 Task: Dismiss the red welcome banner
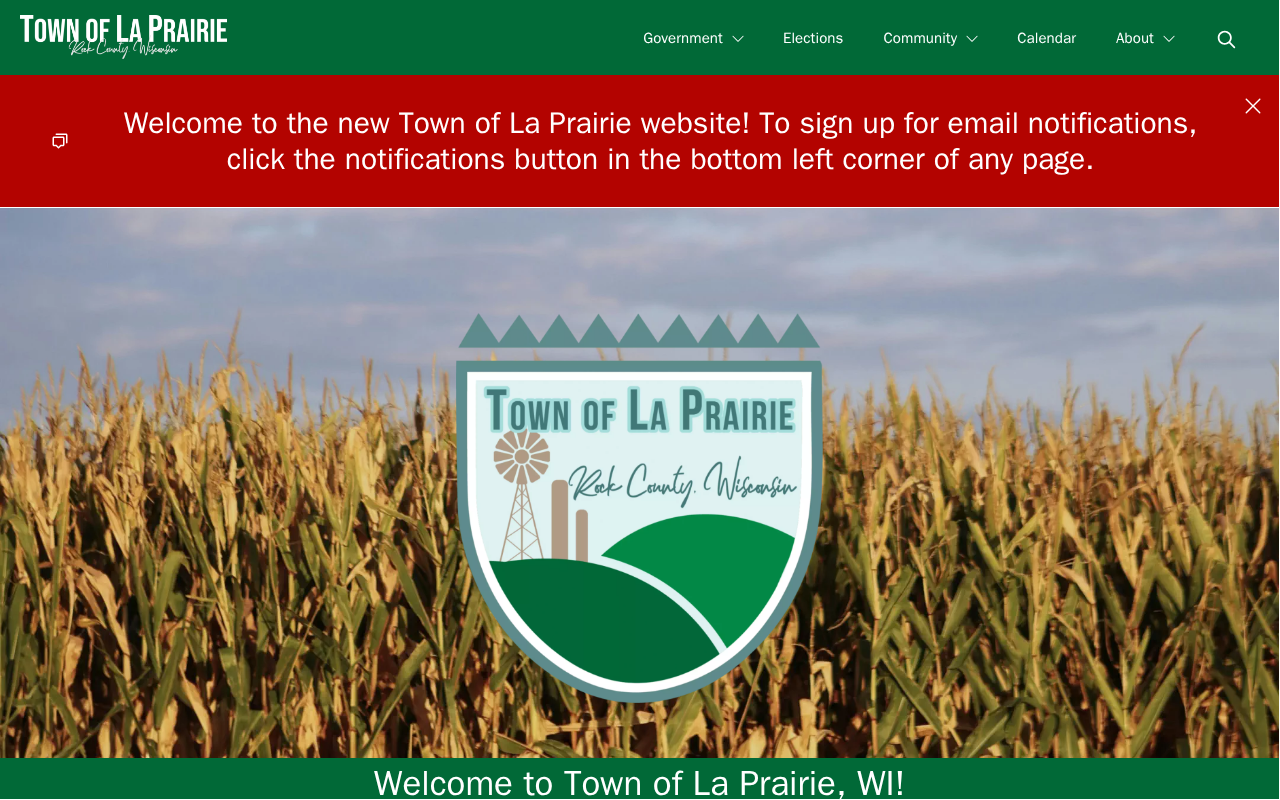[x=1253, y=106]
